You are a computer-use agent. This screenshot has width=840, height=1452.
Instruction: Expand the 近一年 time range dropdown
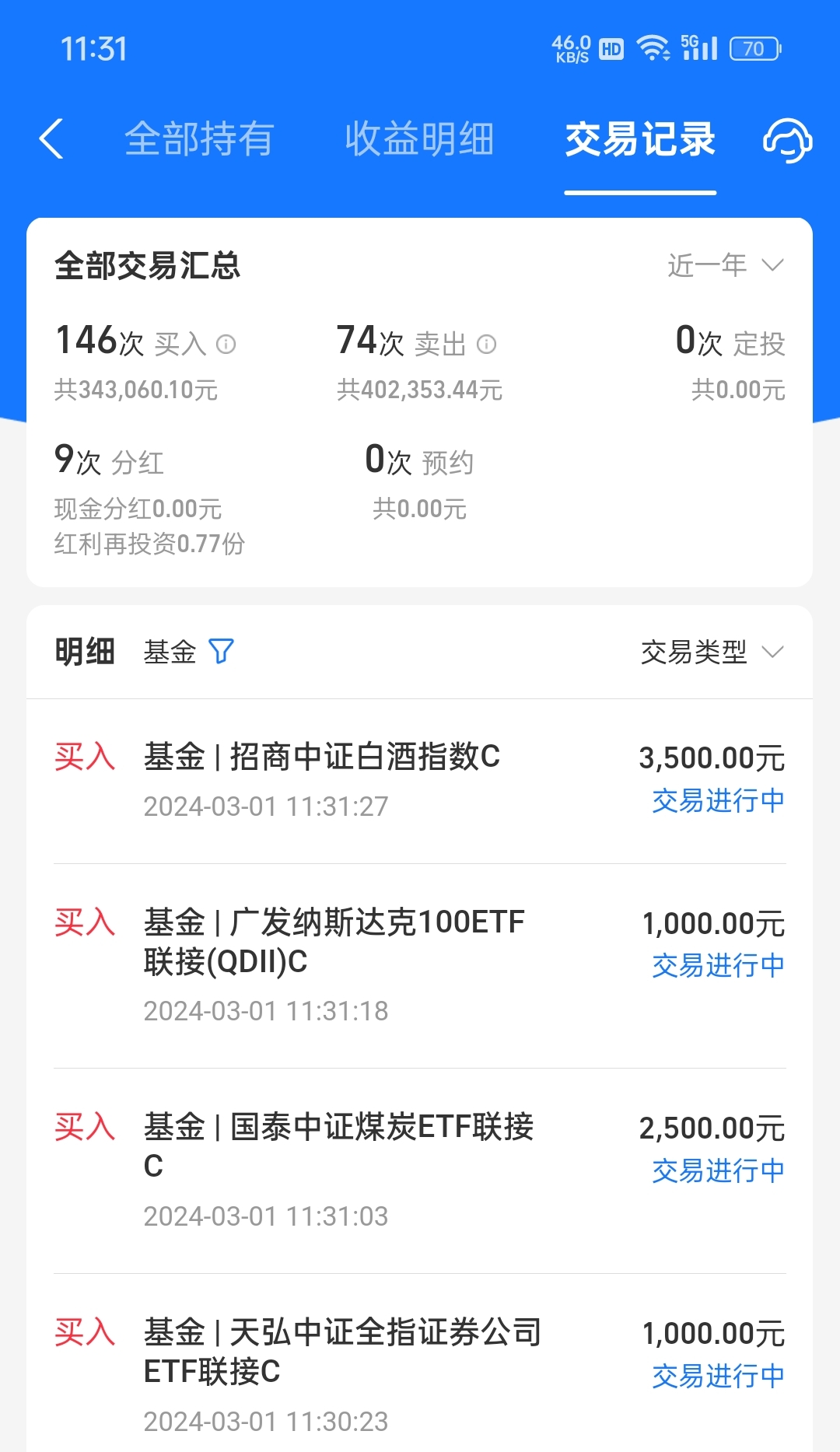pos(723,264)
